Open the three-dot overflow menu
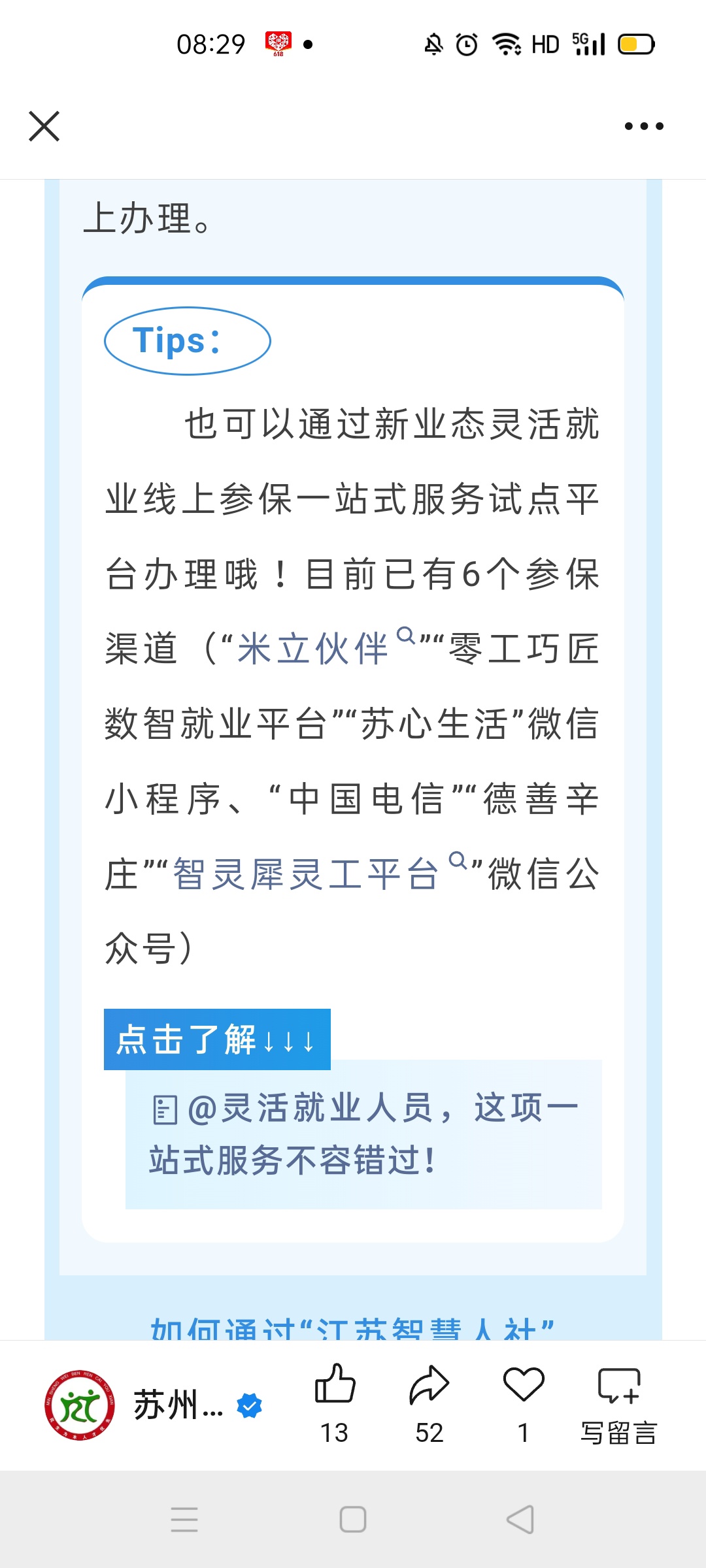The width and height of the screenshot is (706, 1568). point(644,126)
